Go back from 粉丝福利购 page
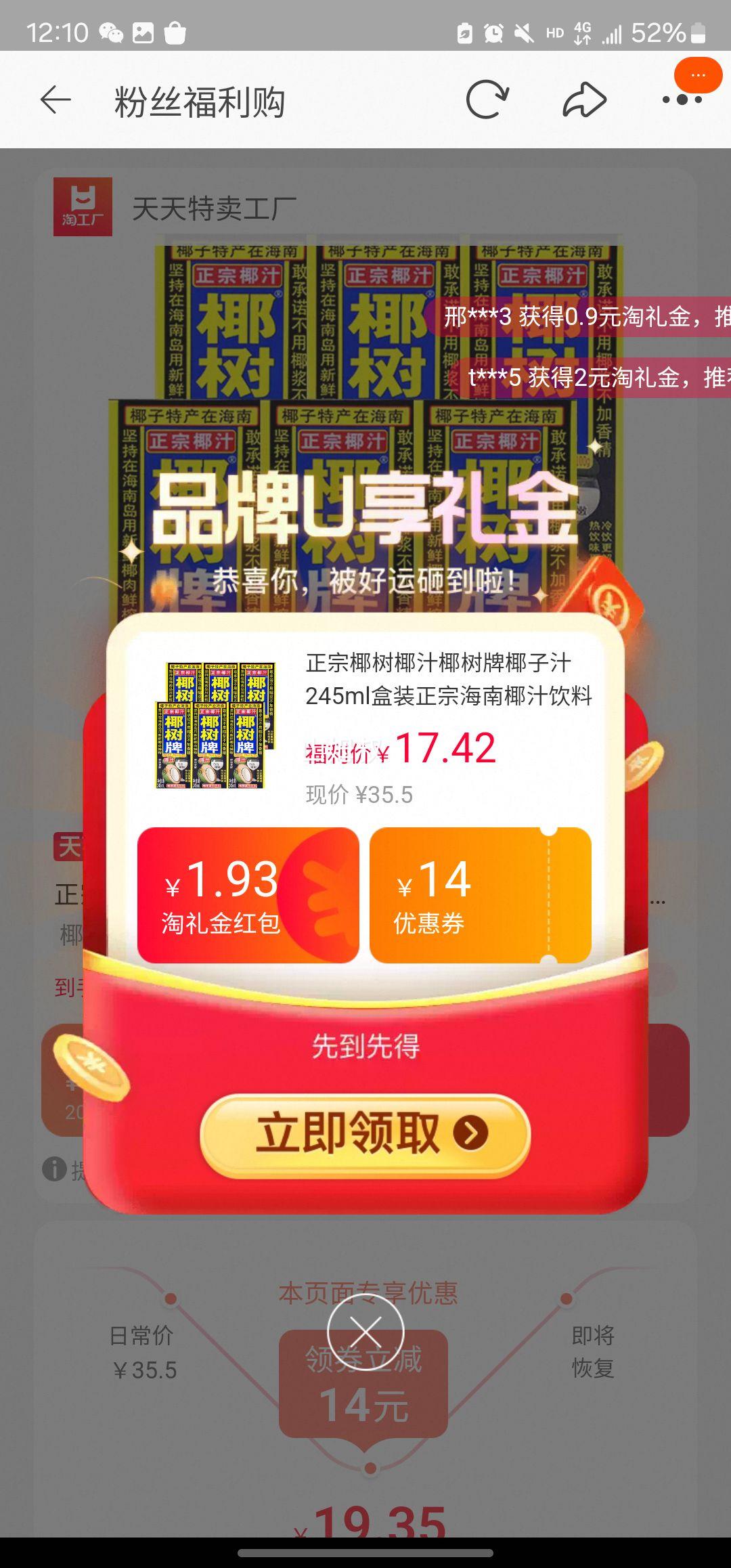The image size is (731, 1568). coord(56,101)
